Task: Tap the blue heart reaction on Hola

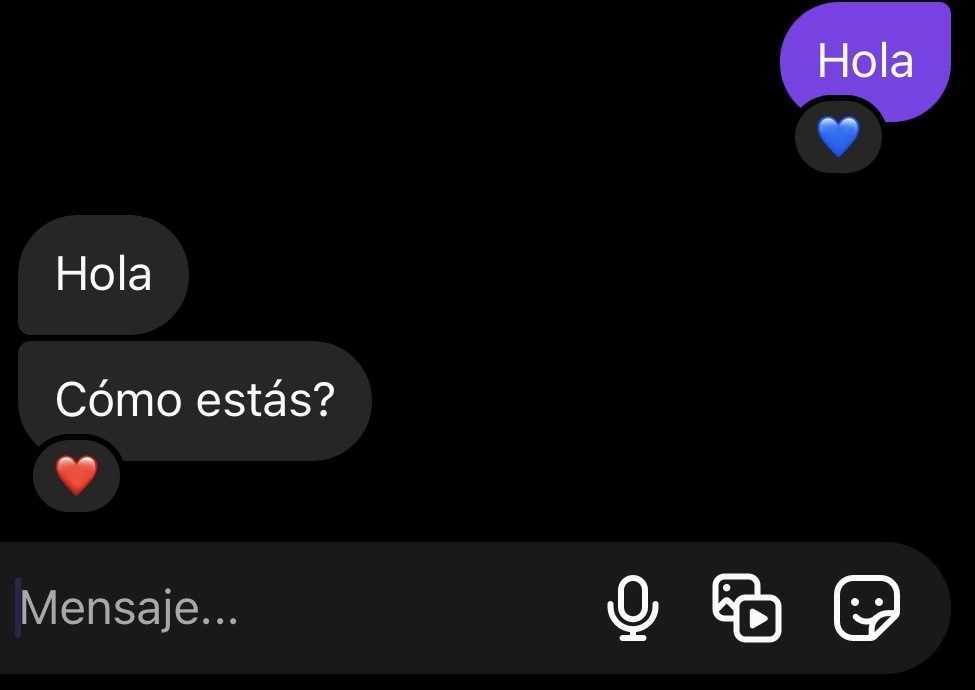Action: [x=838, y=136]
